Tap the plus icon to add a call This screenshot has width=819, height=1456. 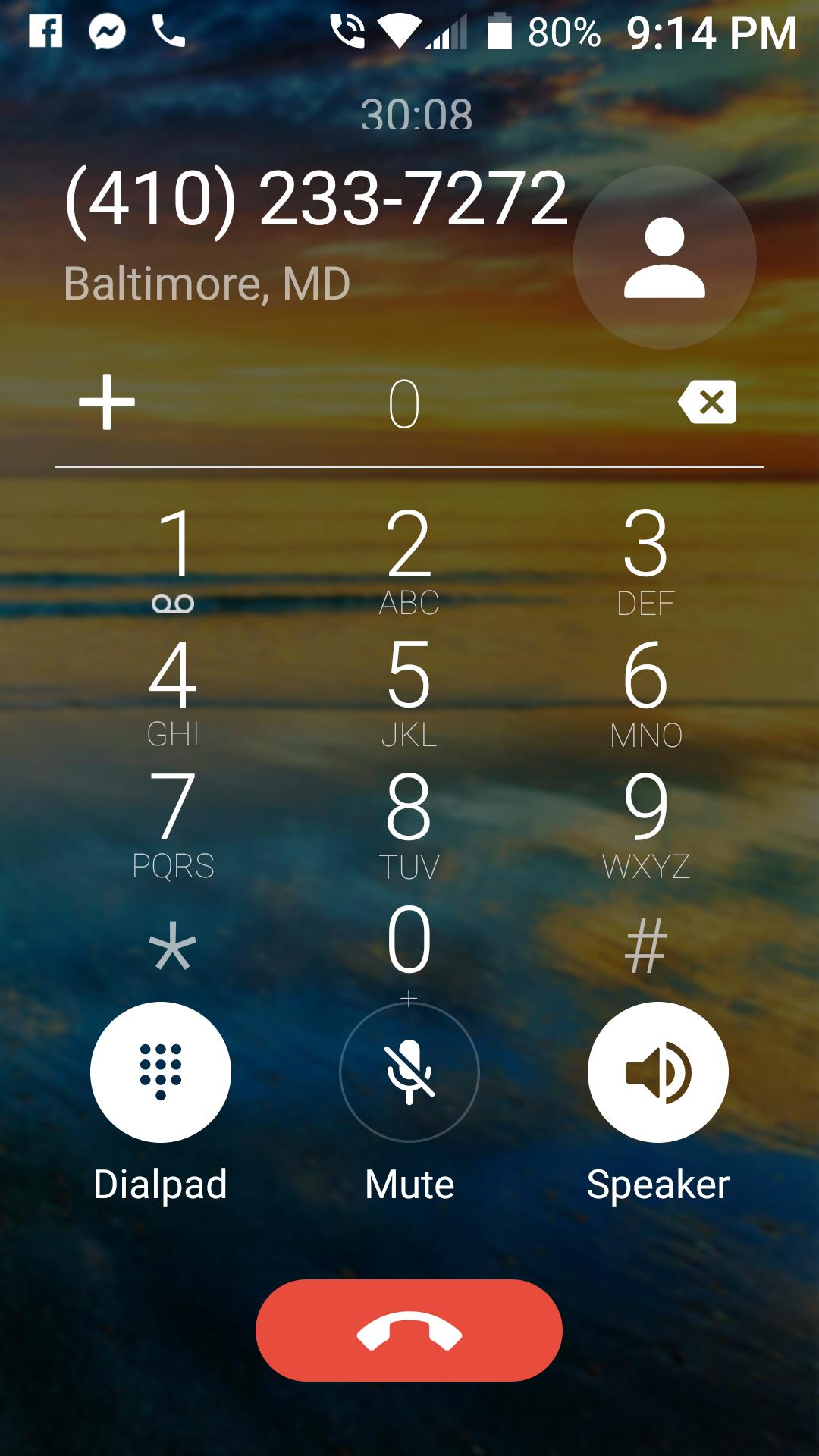click(107, 402)
